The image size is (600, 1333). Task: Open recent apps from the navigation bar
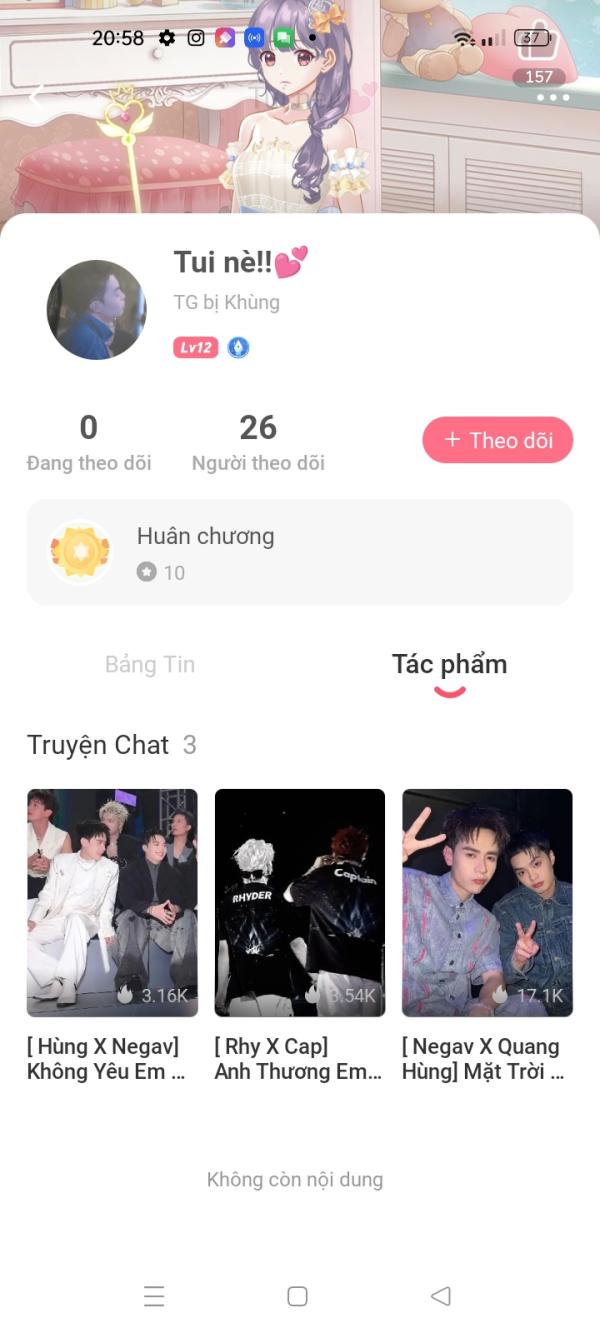coord(154,1297)
